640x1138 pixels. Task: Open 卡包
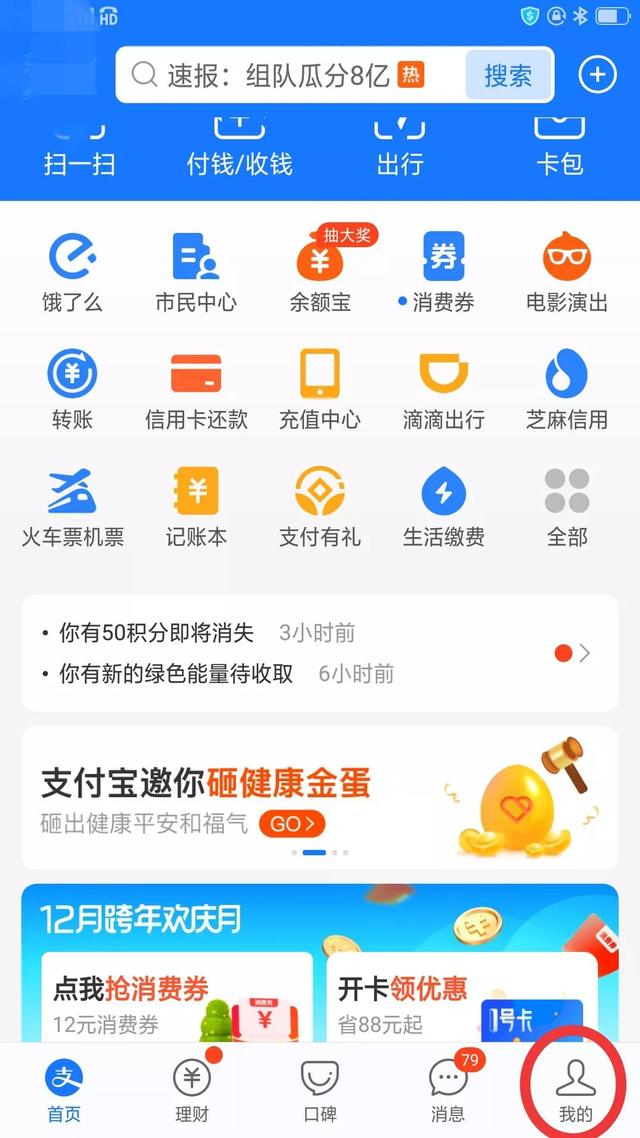(x=559, y=150)
